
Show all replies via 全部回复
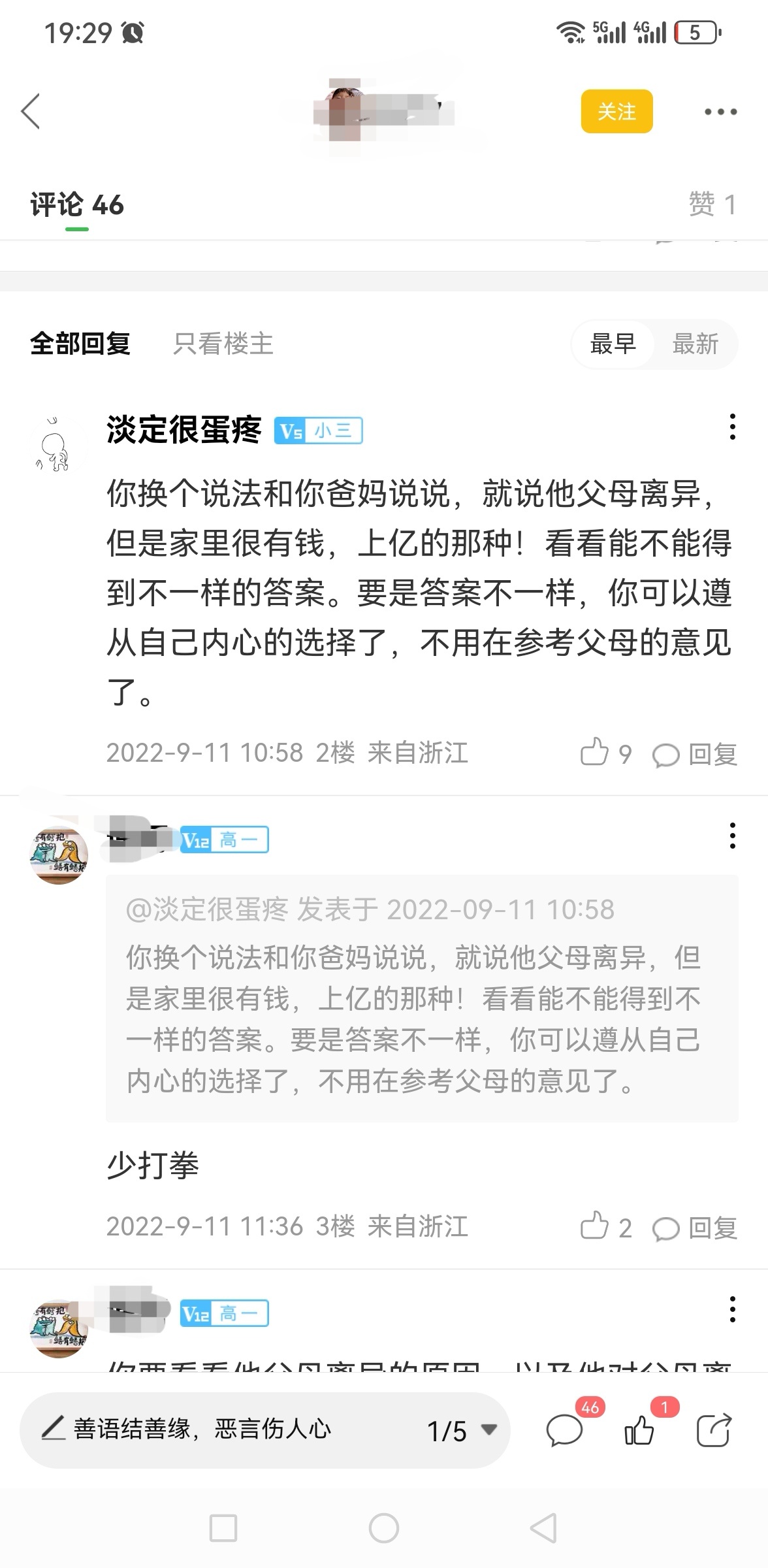click(x=80, y=344)
